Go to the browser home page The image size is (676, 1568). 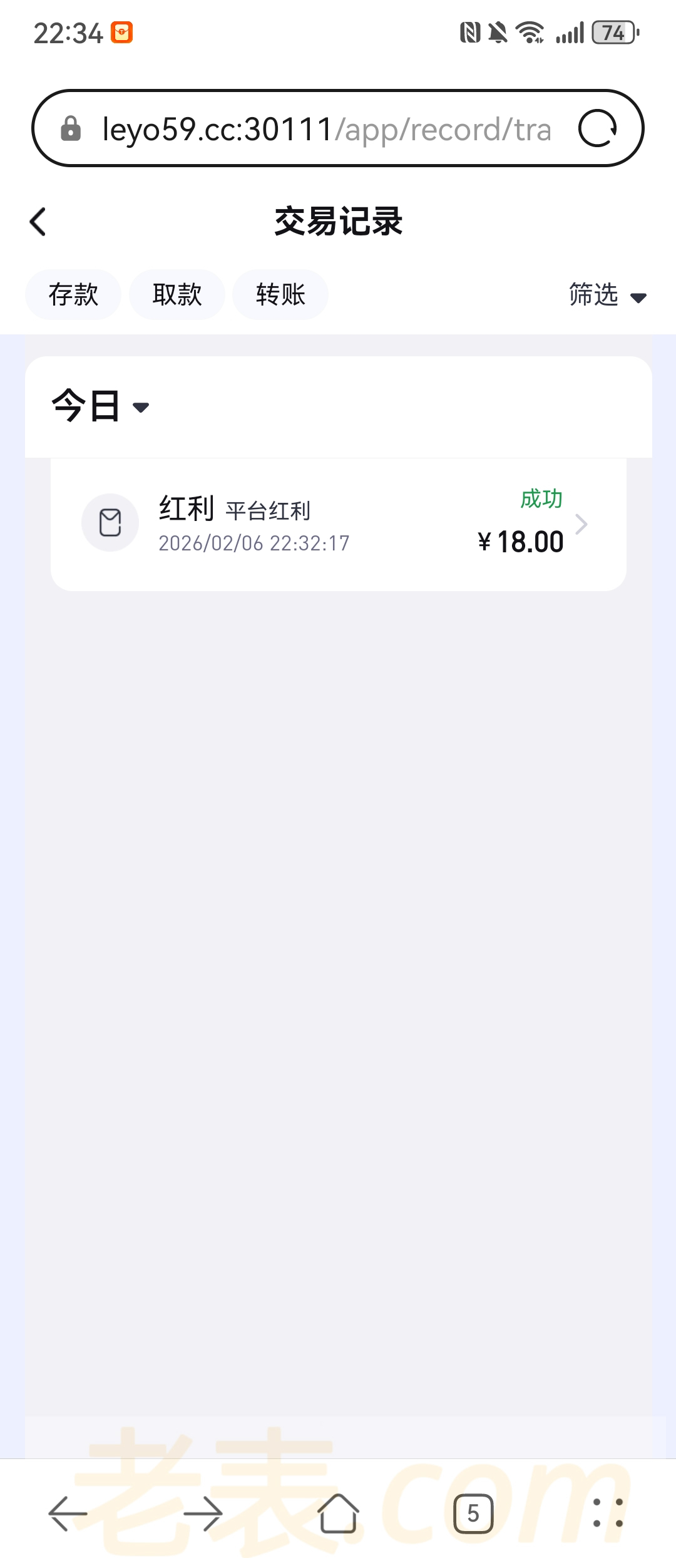pyautogui.click(x=338, y=1514)
